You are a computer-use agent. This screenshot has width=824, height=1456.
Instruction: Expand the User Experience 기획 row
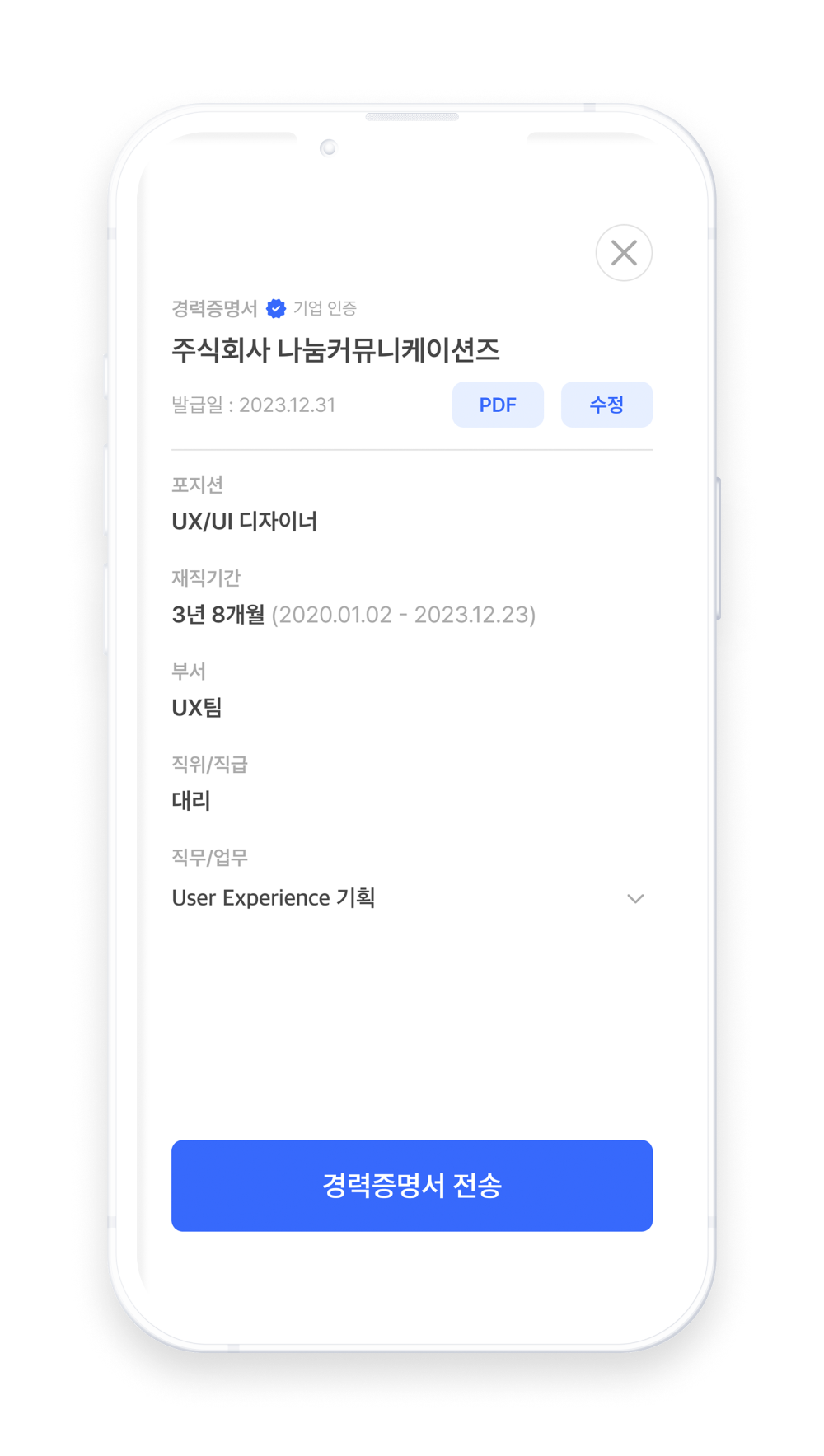(634, 898)
